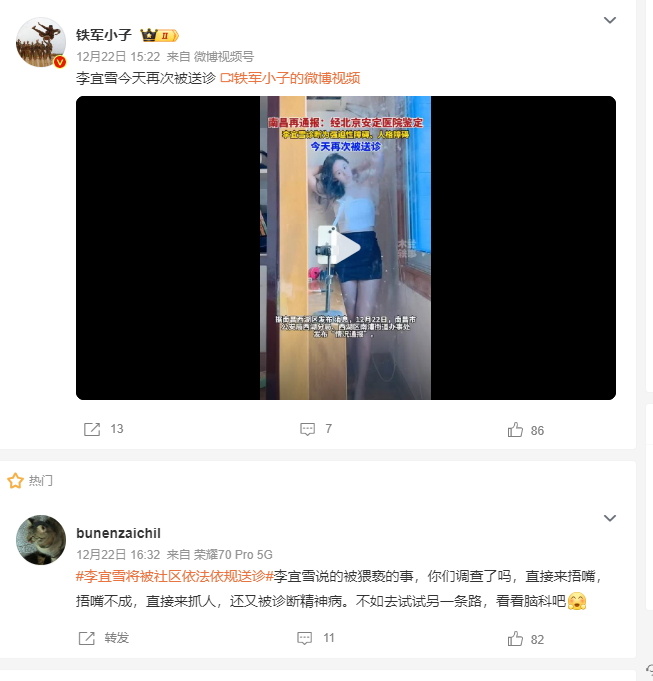The height and width of the screenshot is (681, 653).
Task: Open 铁军小子 username link
Action: pos(104,35)
